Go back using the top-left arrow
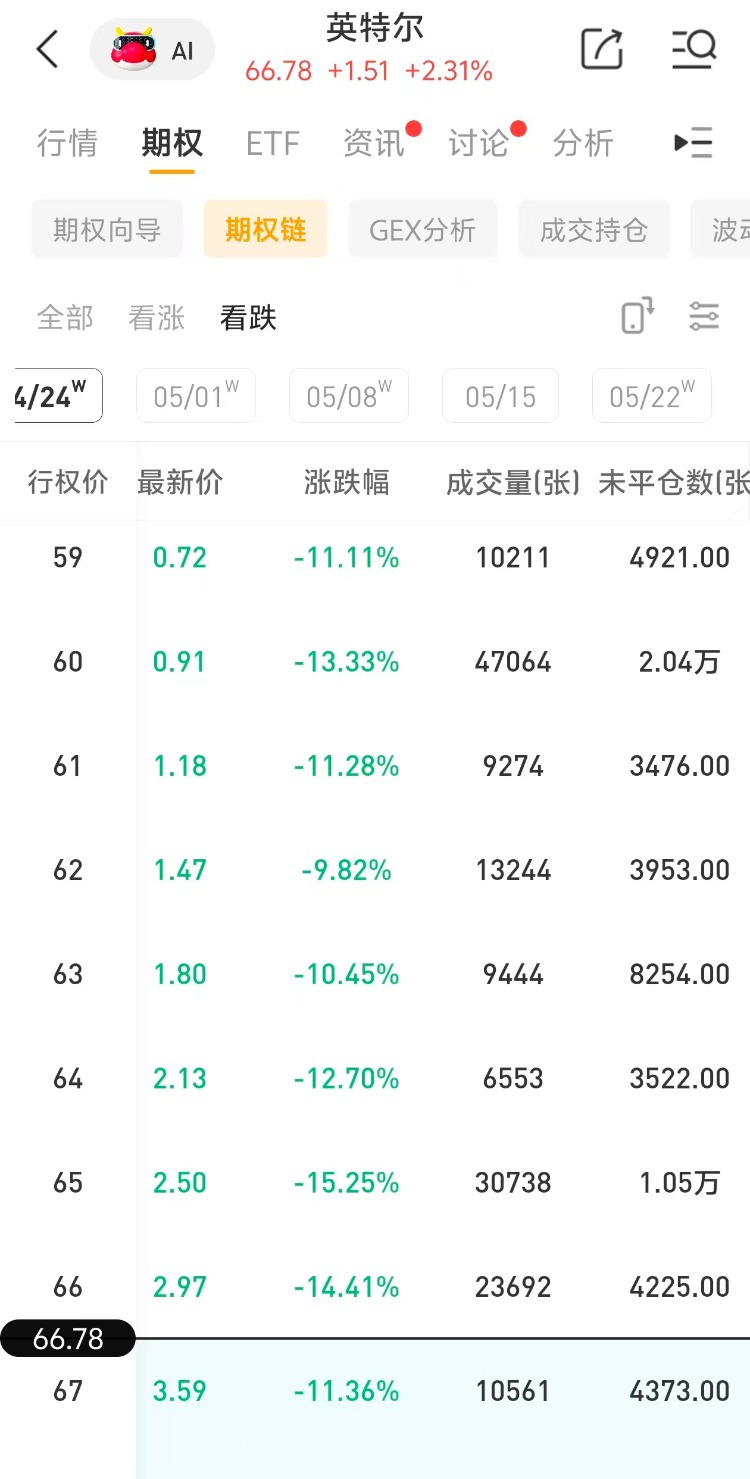The image size is (750, 1479). click(x=47, y=49)
